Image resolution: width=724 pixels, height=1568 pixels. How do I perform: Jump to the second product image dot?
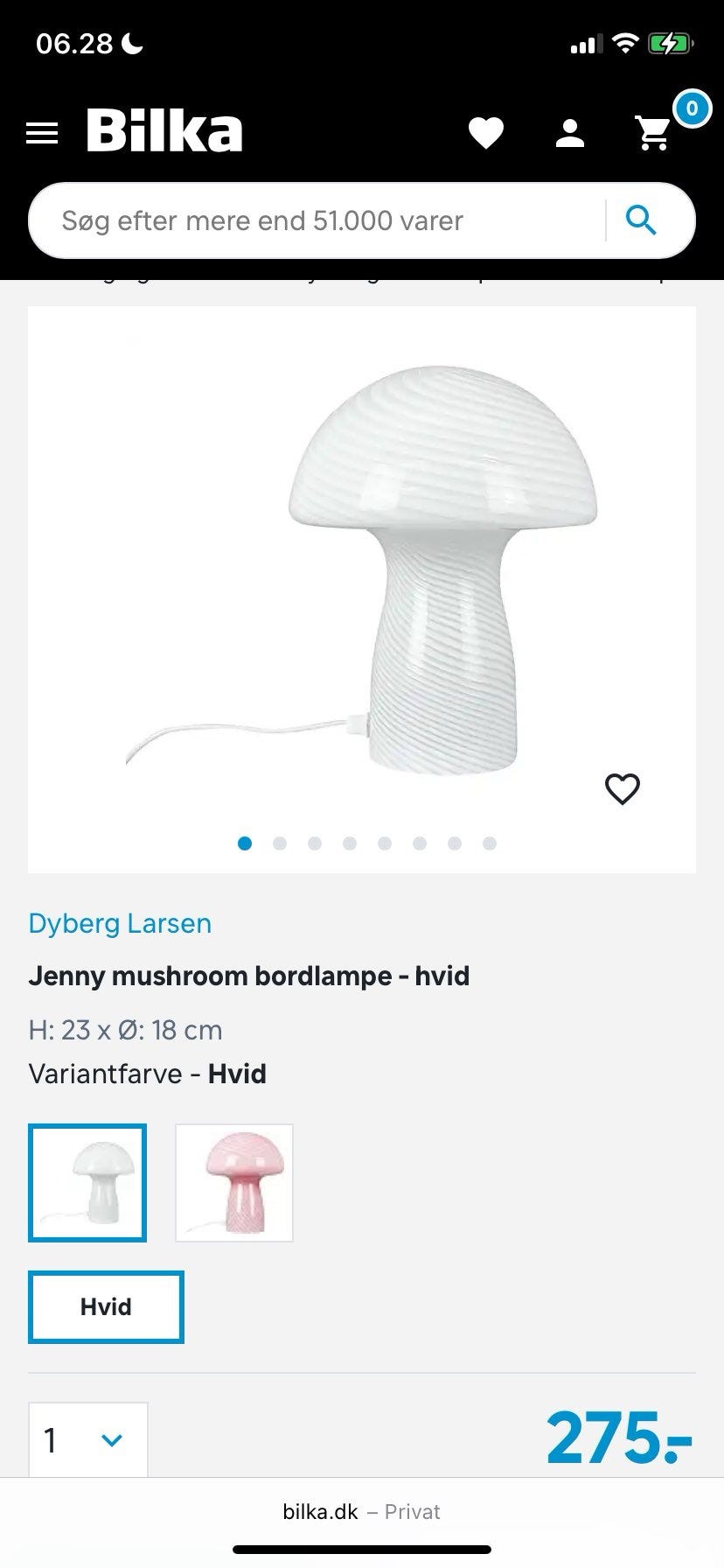280,843
